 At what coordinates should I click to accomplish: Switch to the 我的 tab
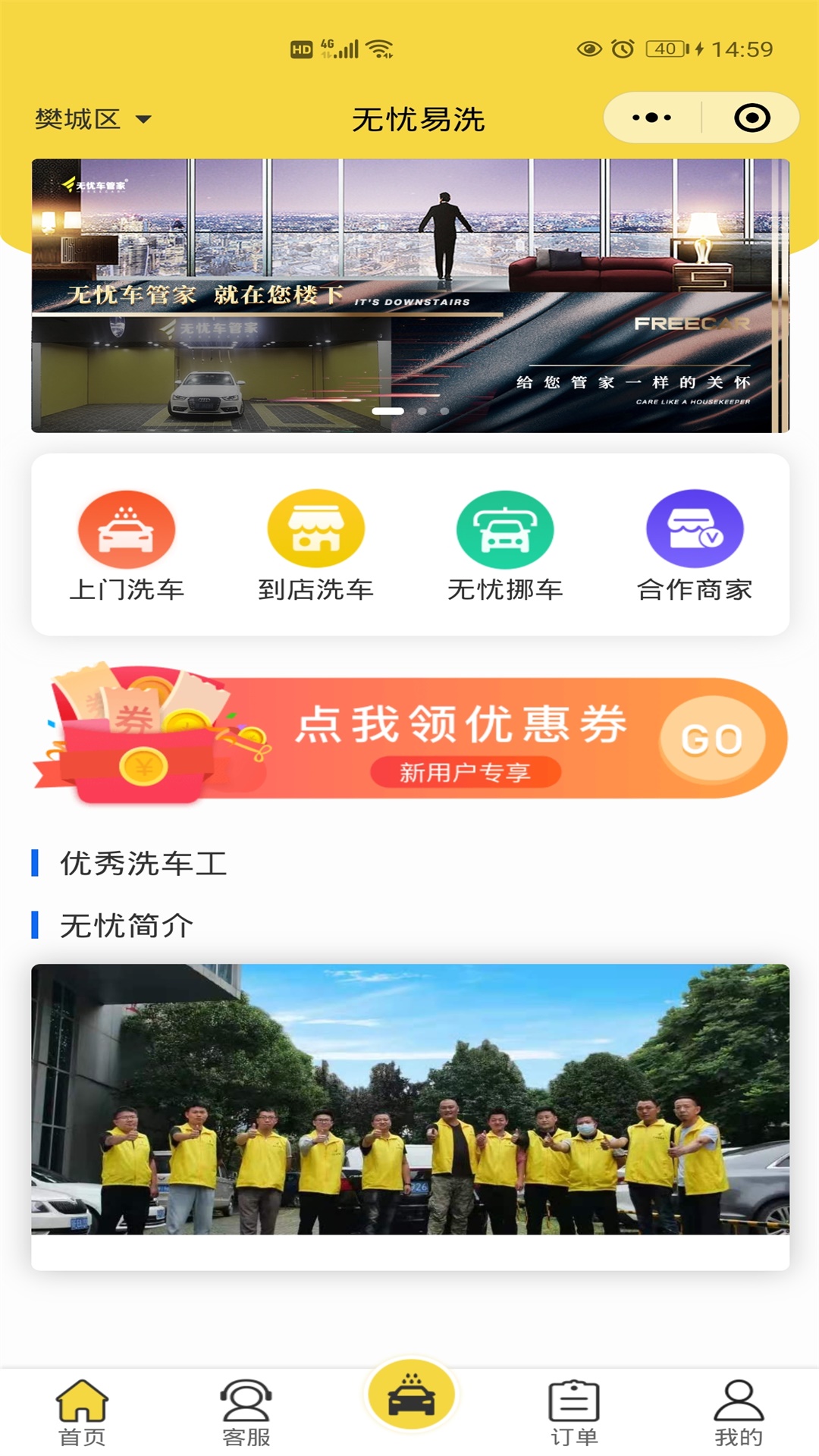[738, 1412]
